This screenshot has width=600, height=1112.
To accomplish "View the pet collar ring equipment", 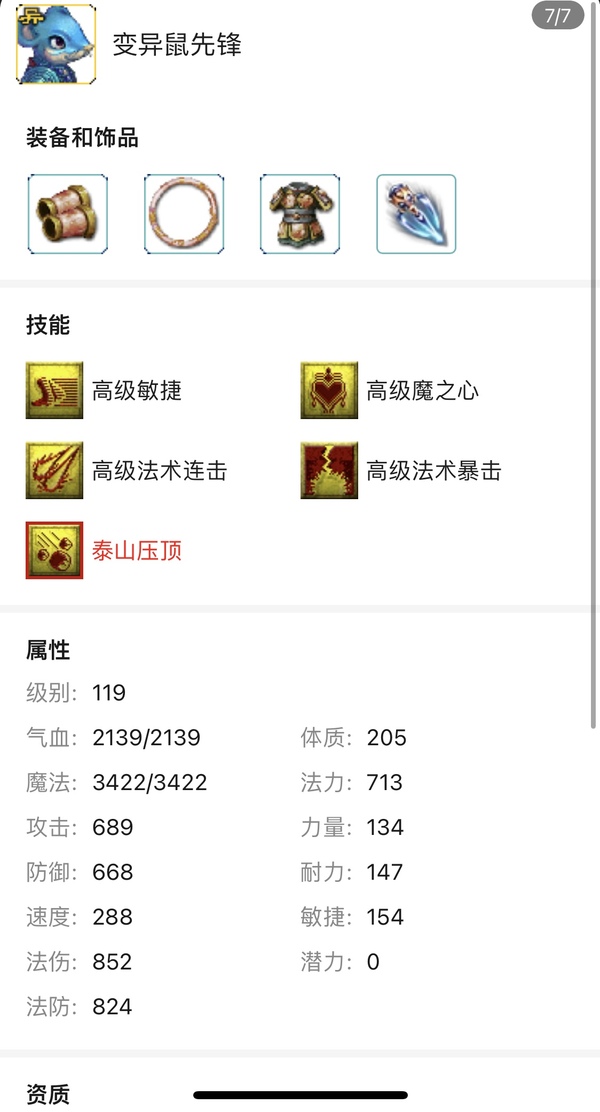I will tap(183, 214).
